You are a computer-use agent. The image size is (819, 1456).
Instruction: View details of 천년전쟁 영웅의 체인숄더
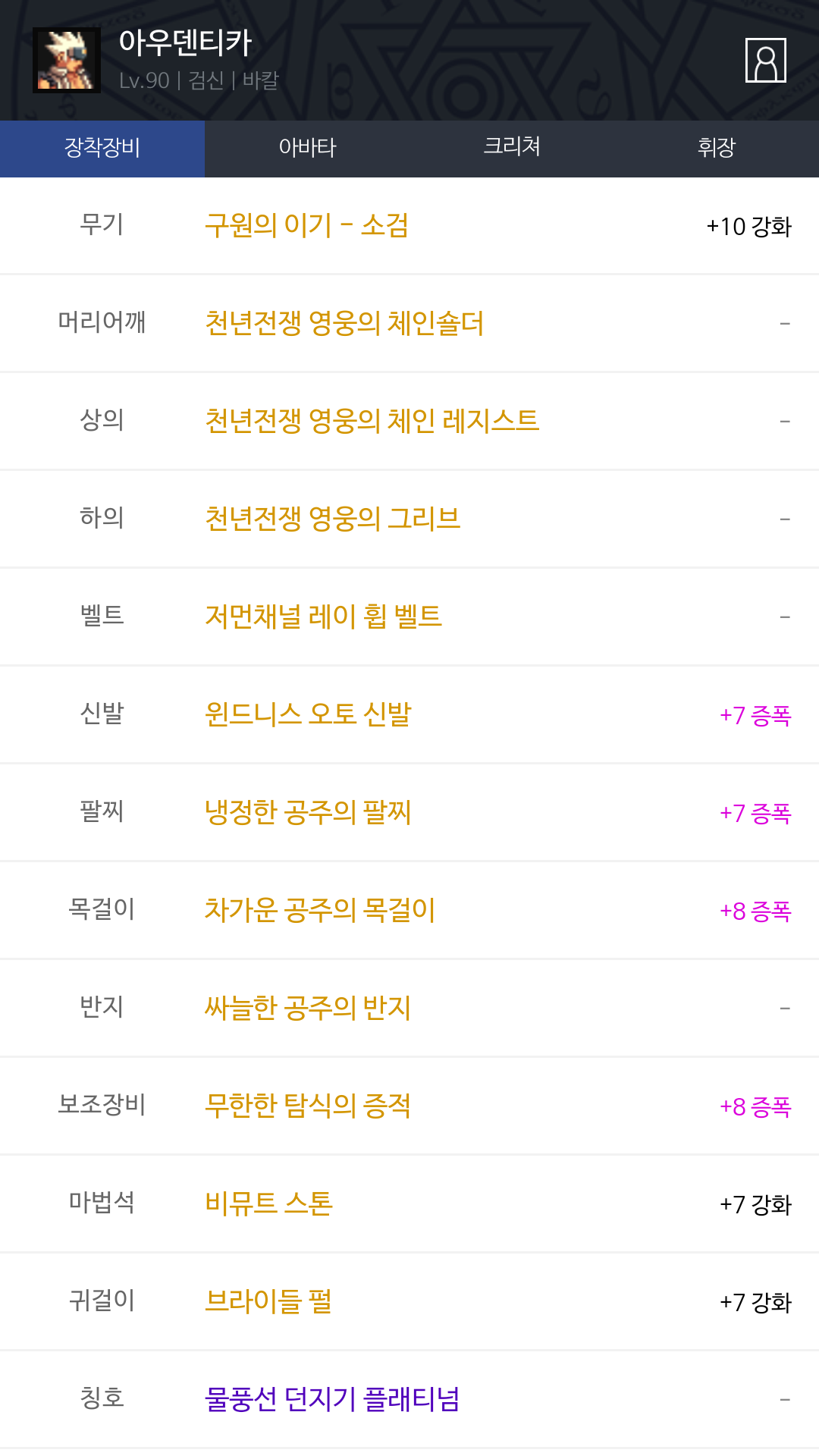(344, 324)
